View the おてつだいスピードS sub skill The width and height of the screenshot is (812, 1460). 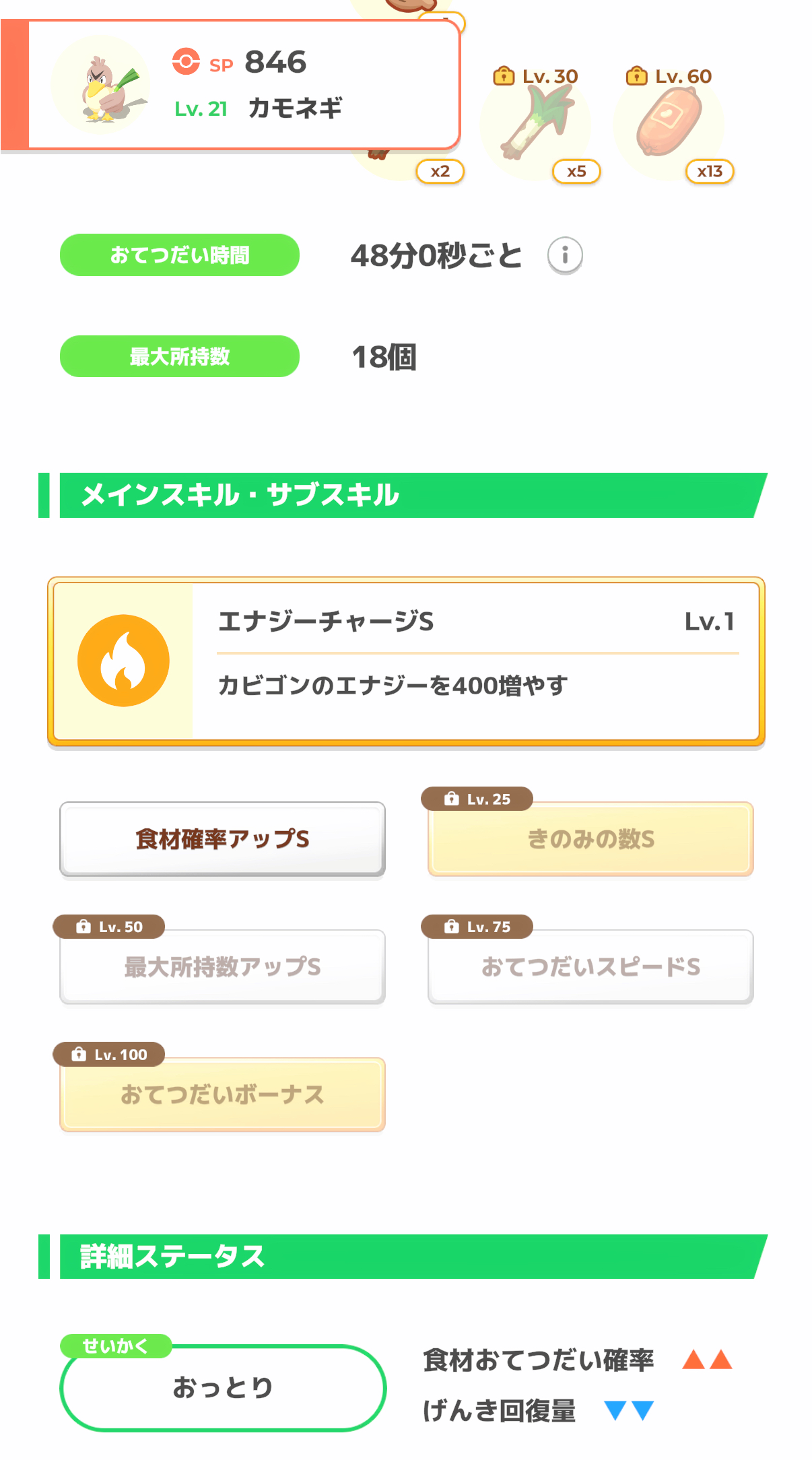(590, 967)
